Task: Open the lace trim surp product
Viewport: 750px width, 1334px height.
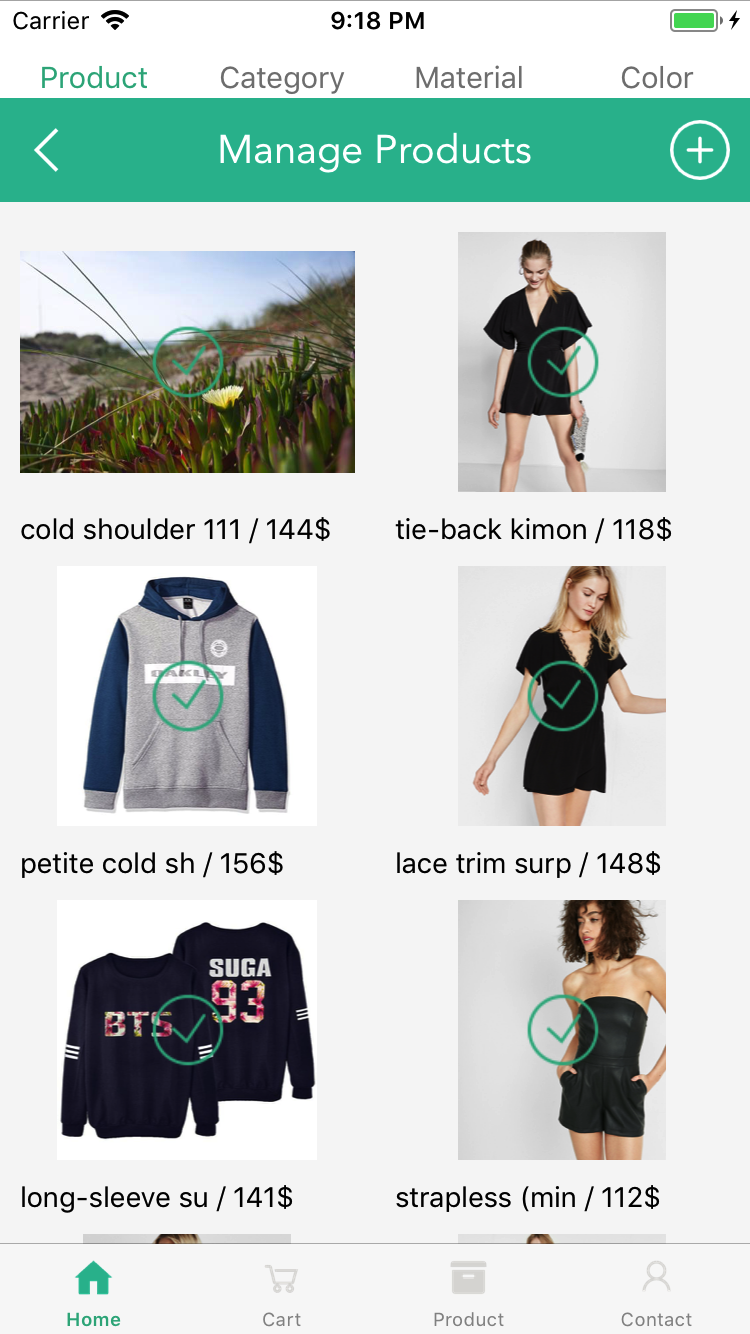Action: [x=562, y=696]
